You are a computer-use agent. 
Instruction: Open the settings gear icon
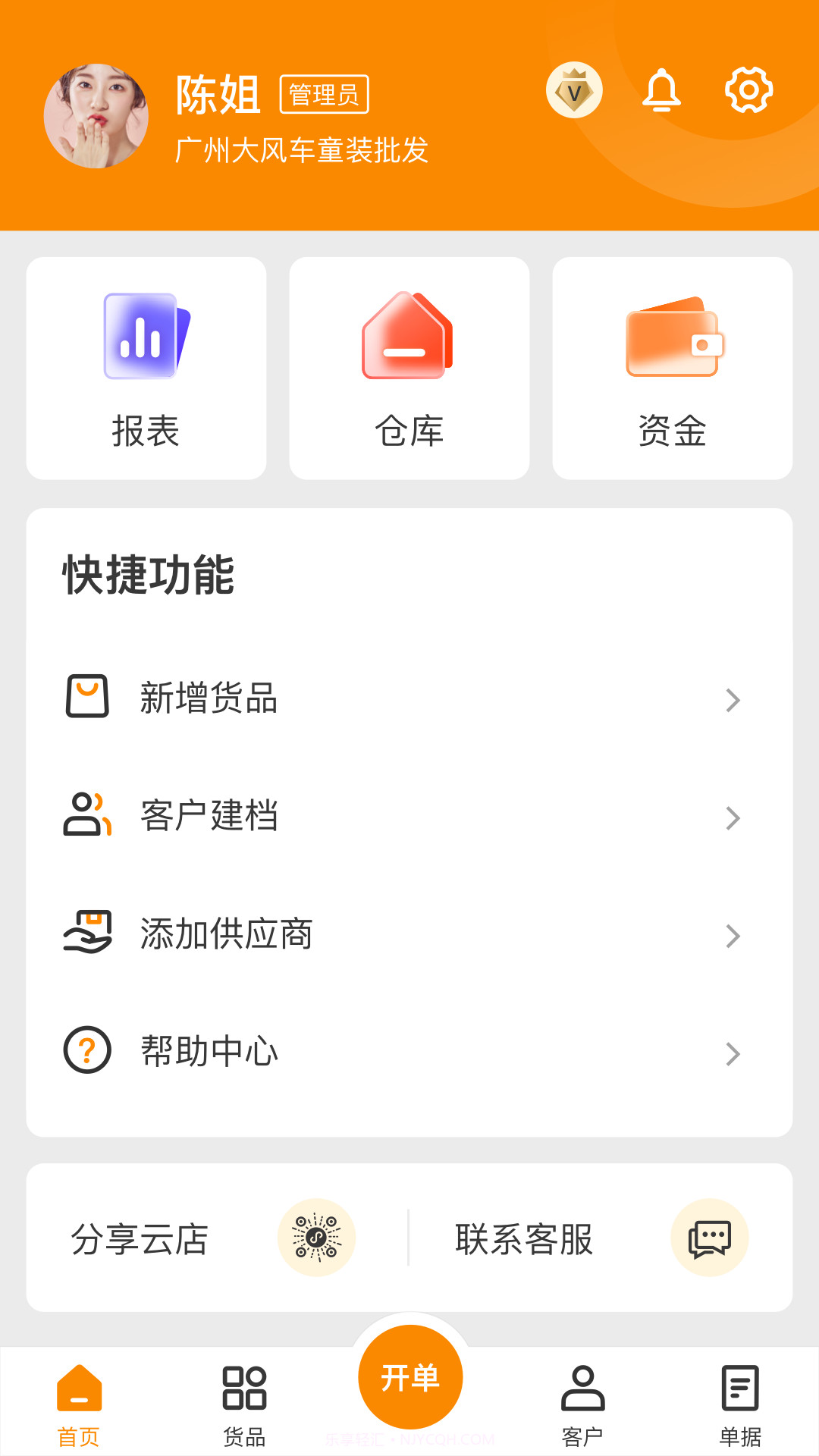click(749, 90)
